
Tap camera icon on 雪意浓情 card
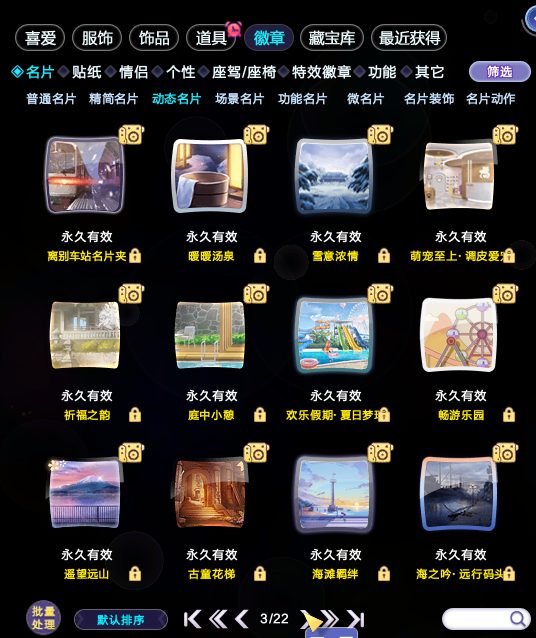click(380, 135)
